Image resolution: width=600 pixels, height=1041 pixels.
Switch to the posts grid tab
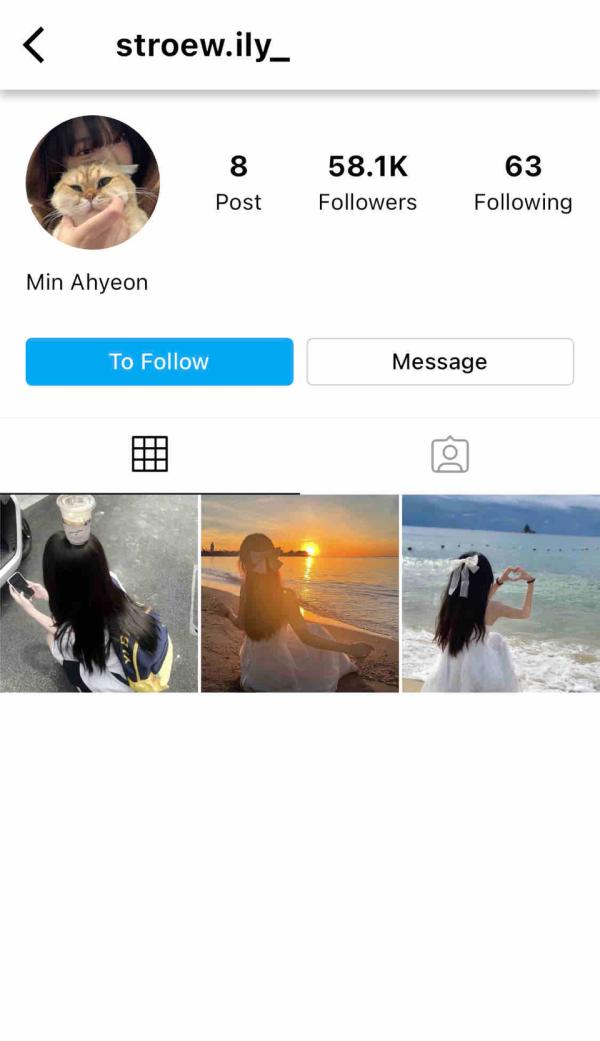[150, 455]
